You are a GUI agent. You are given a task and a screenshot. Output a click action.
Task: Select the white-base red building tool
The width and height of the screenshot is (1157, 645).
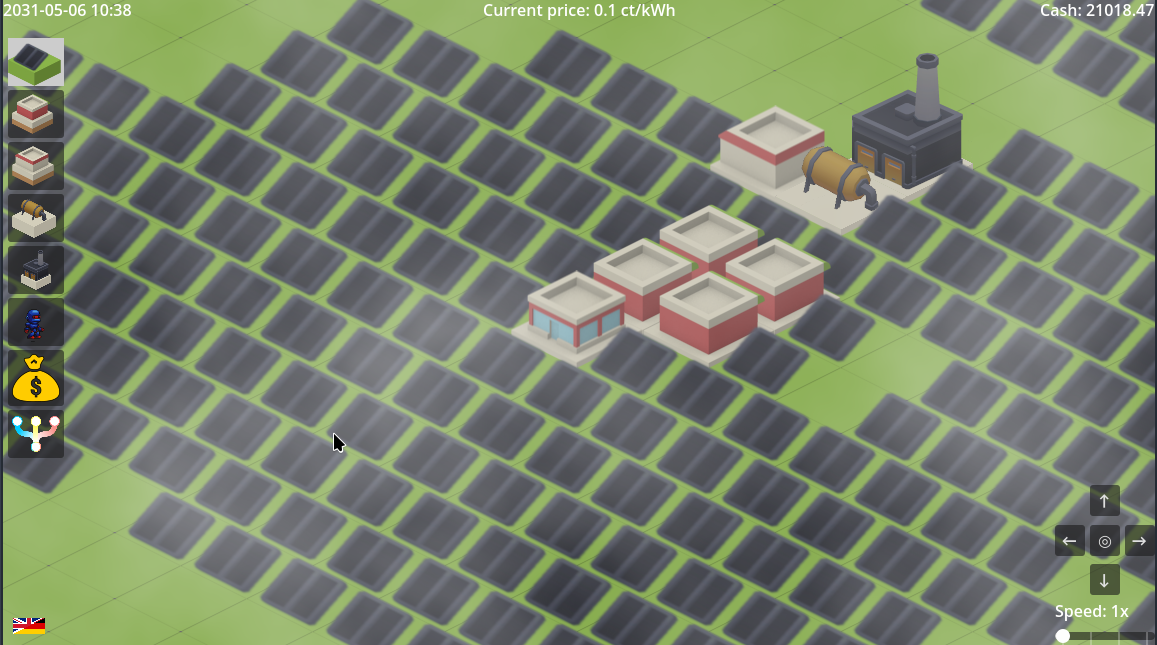[x=36, y=166]
